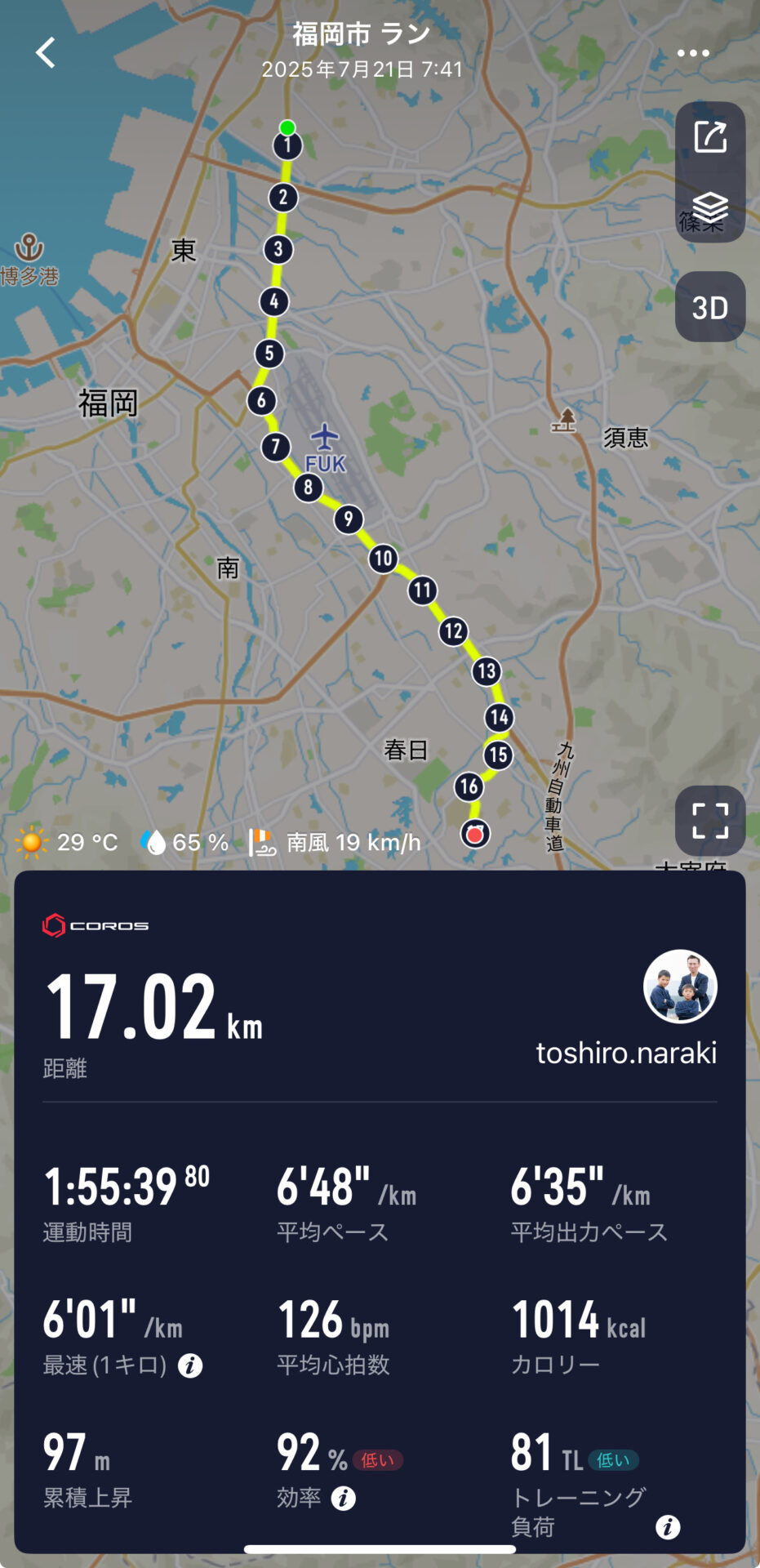760x1568 pixels.
Task: Open the three-dot overflow menu
Action: pos(693,53)
